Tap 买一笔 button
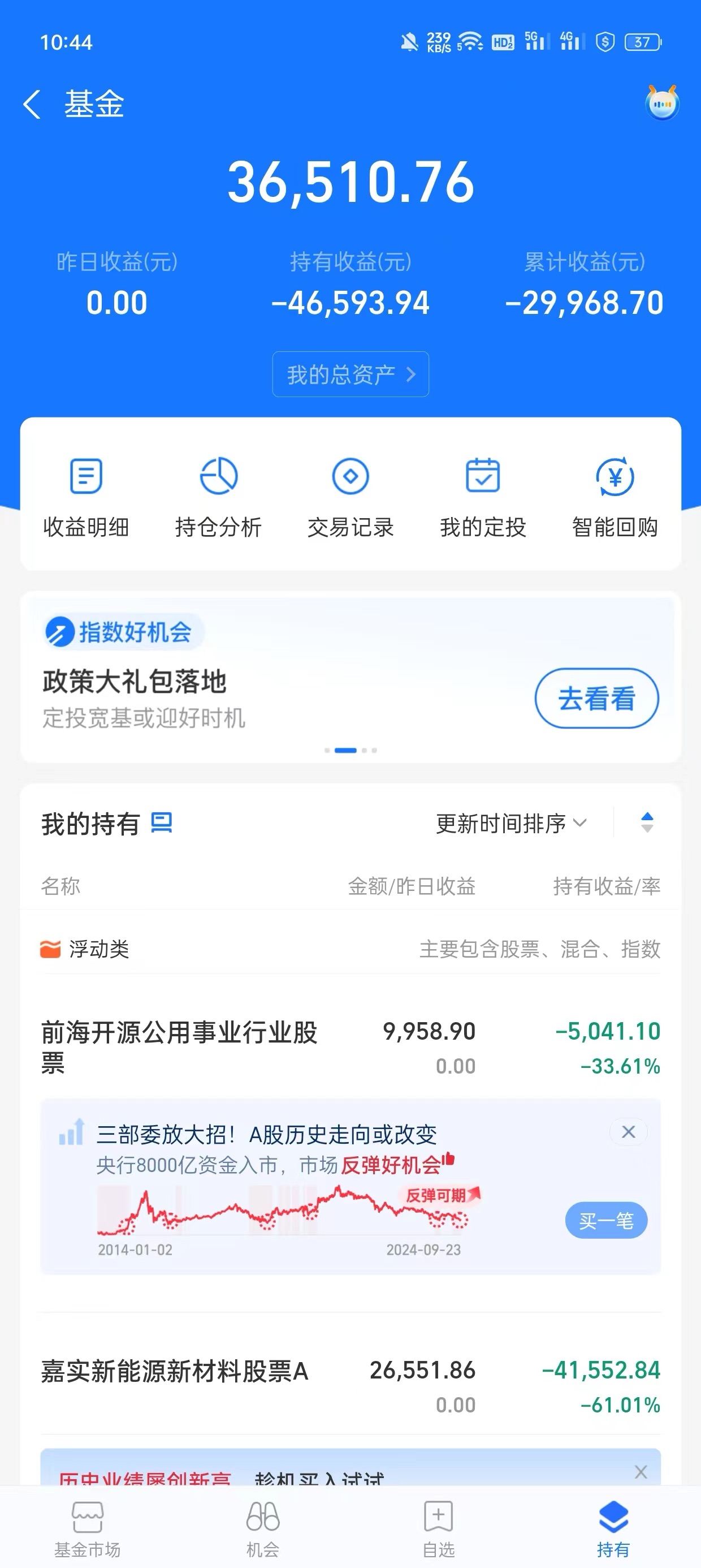 click(606, 1221)
